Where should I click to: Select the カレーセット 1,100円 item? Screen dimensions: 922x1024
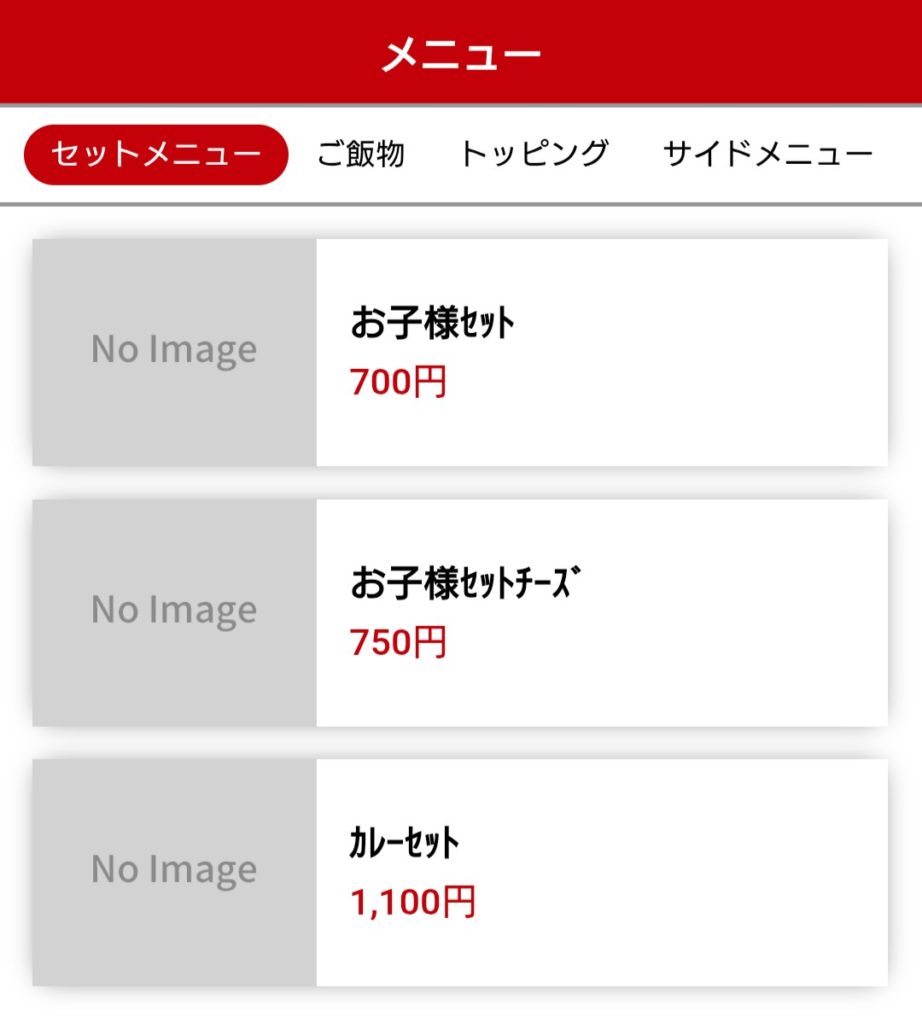click(460, 872)
